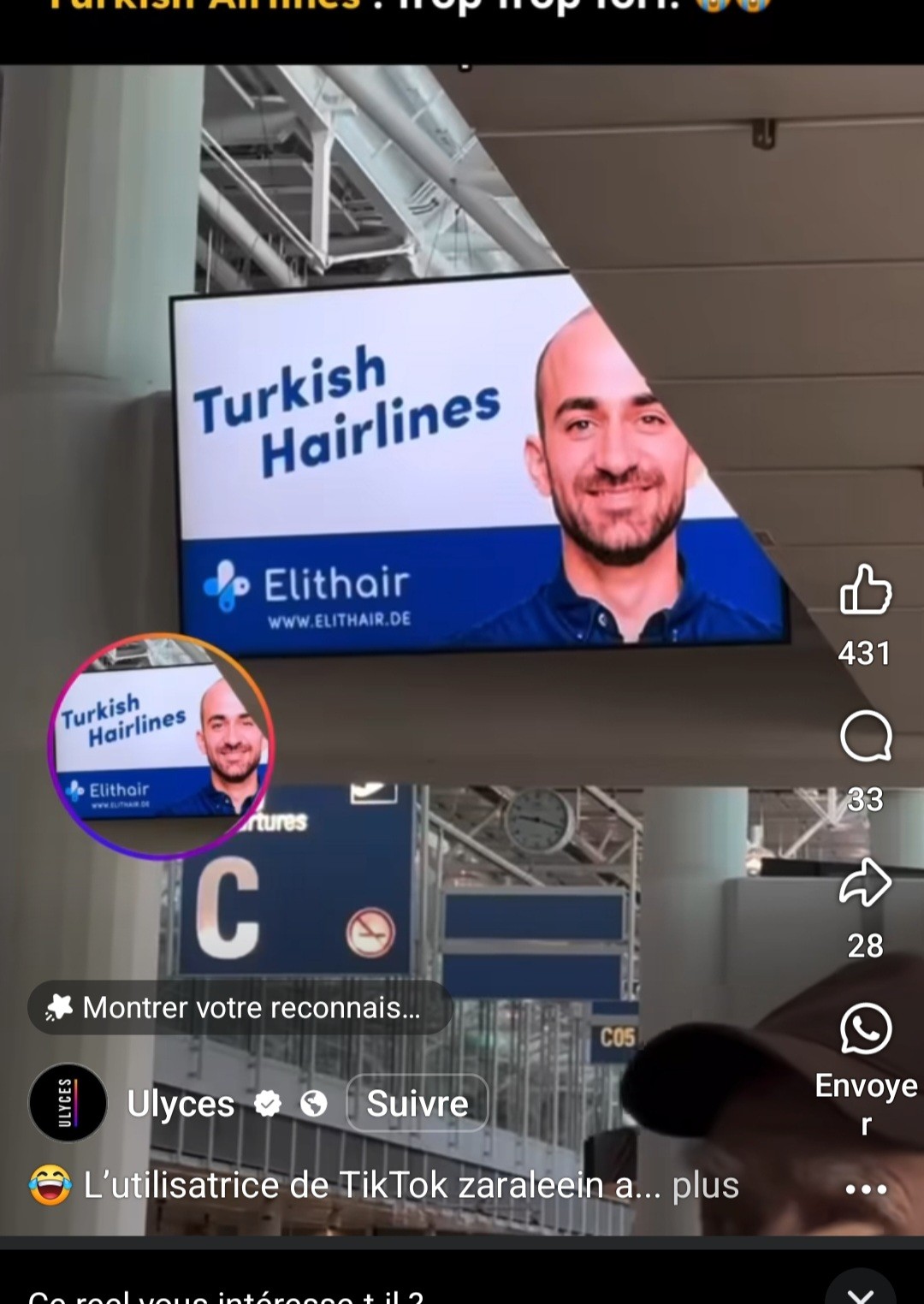The height and width of the screenshot is (1304, 924).
Task: Open the Ulyces page name
Action: click(181, 1104)
